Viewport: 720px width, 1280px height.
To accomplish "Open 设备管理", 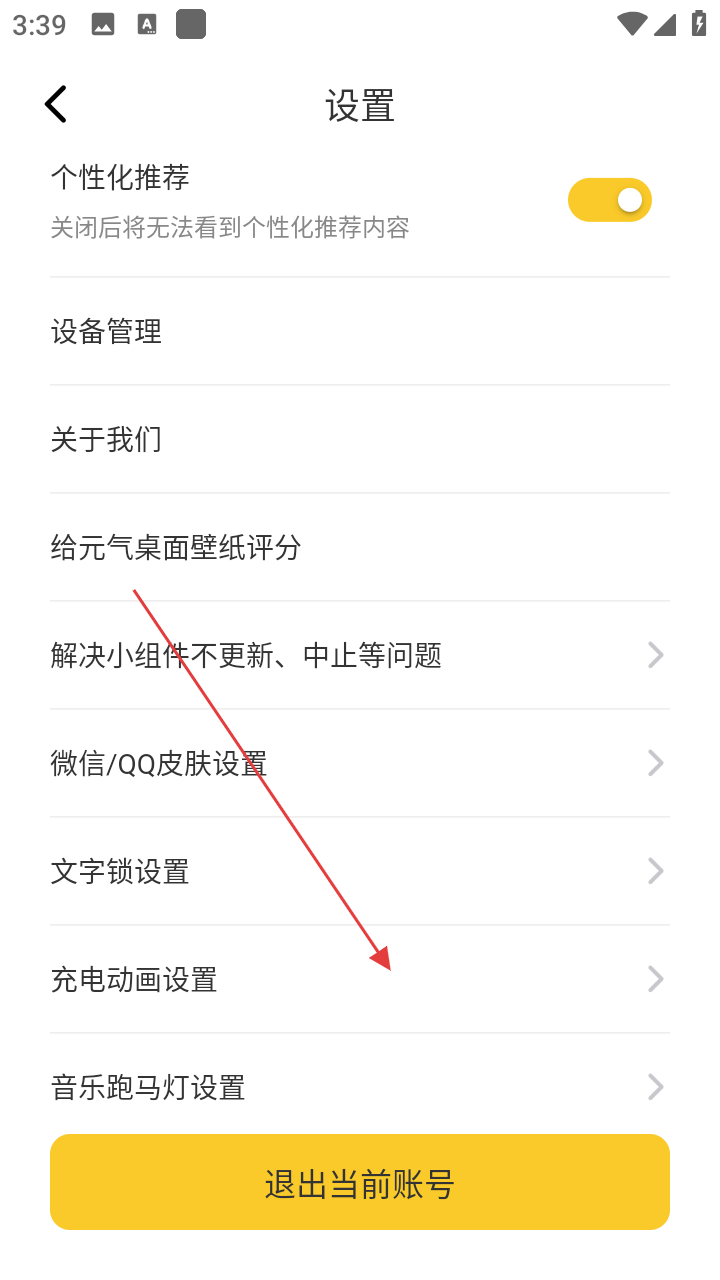I will coord(359,332).
